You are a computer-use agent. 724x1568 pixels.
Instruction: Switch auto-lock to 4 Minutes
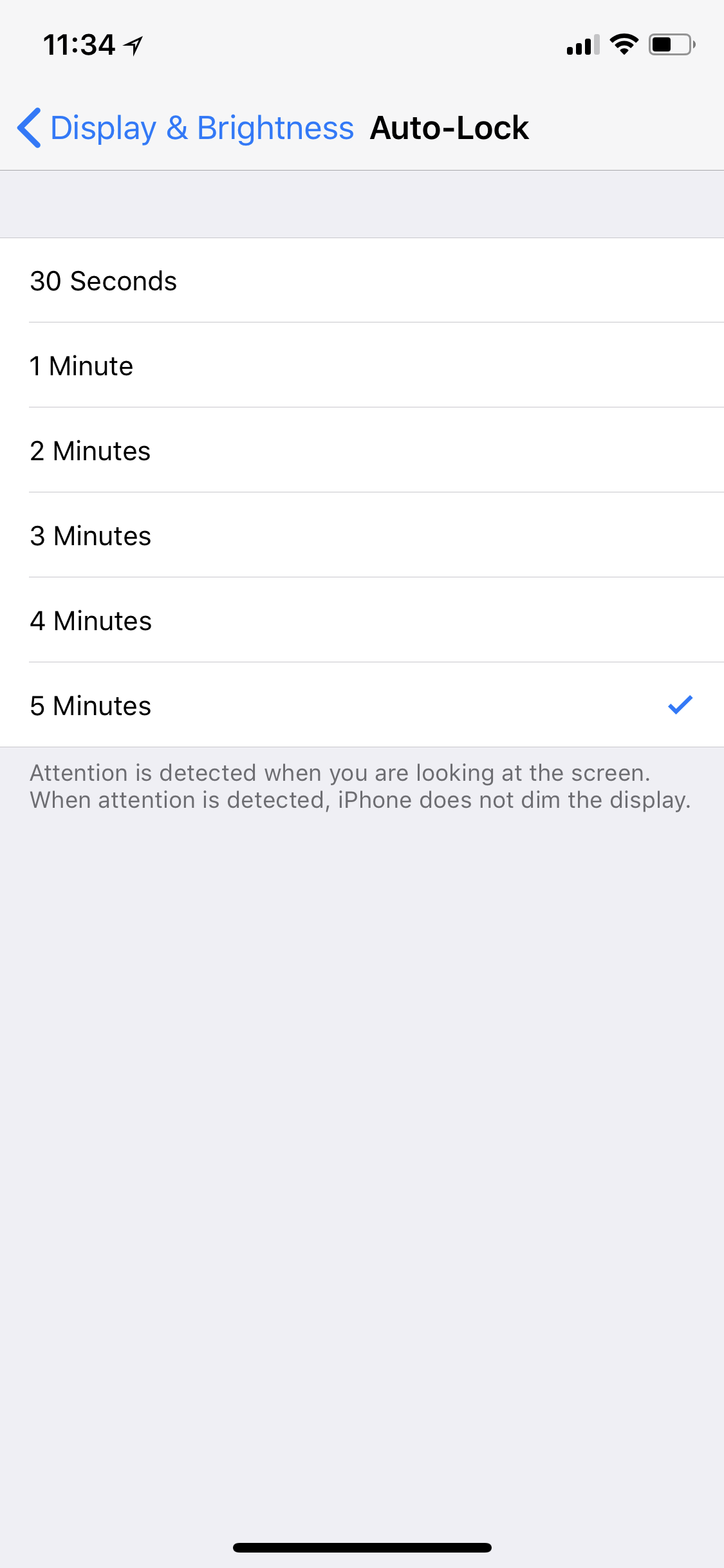(362, 621)
